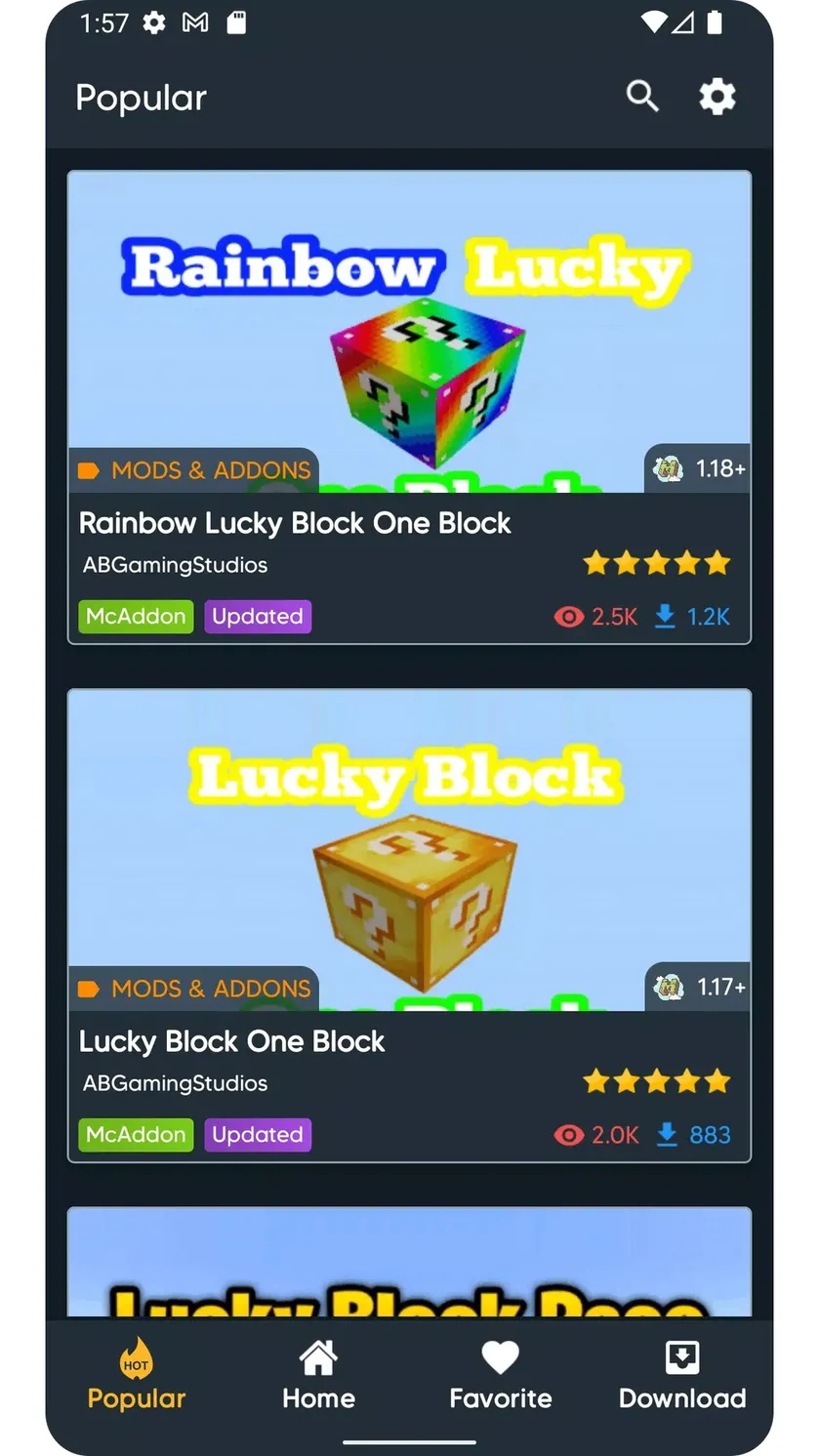Switch to the Download tab

click(x=682, y=1376)
